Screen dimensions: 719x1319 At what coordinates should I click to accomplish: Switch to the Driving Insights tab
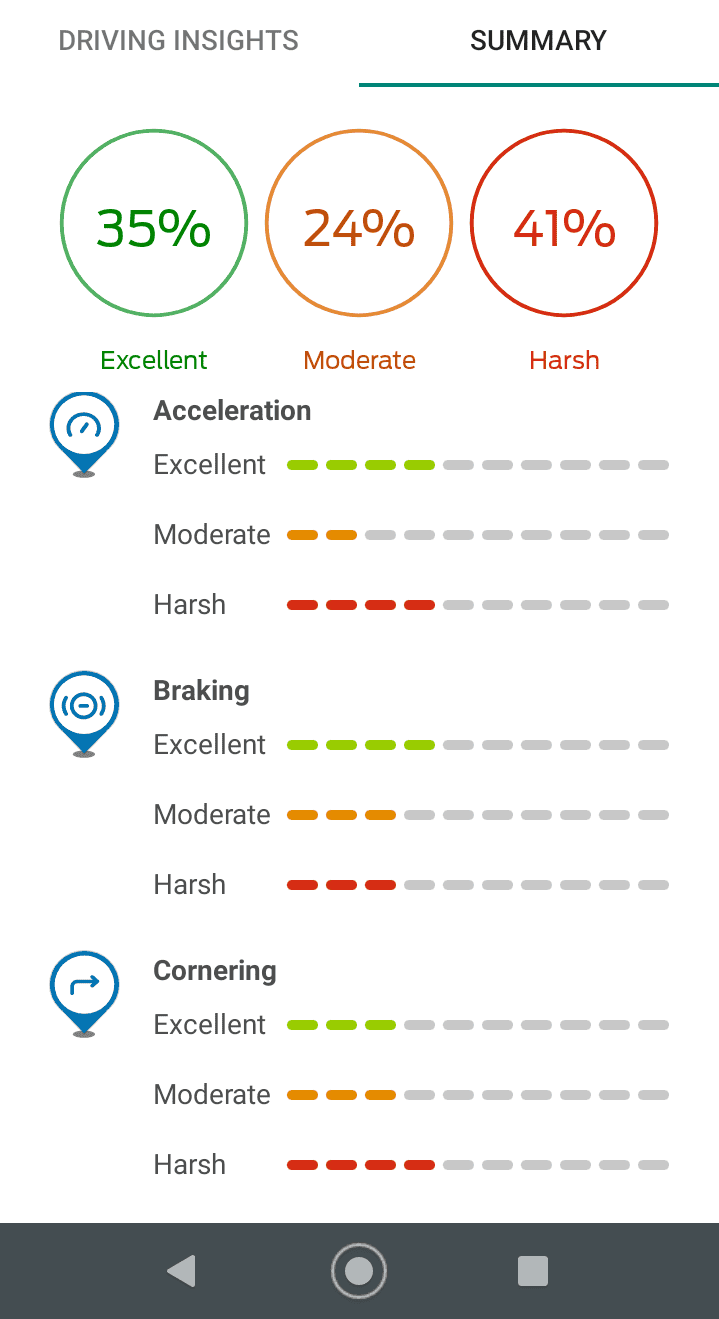179,41
